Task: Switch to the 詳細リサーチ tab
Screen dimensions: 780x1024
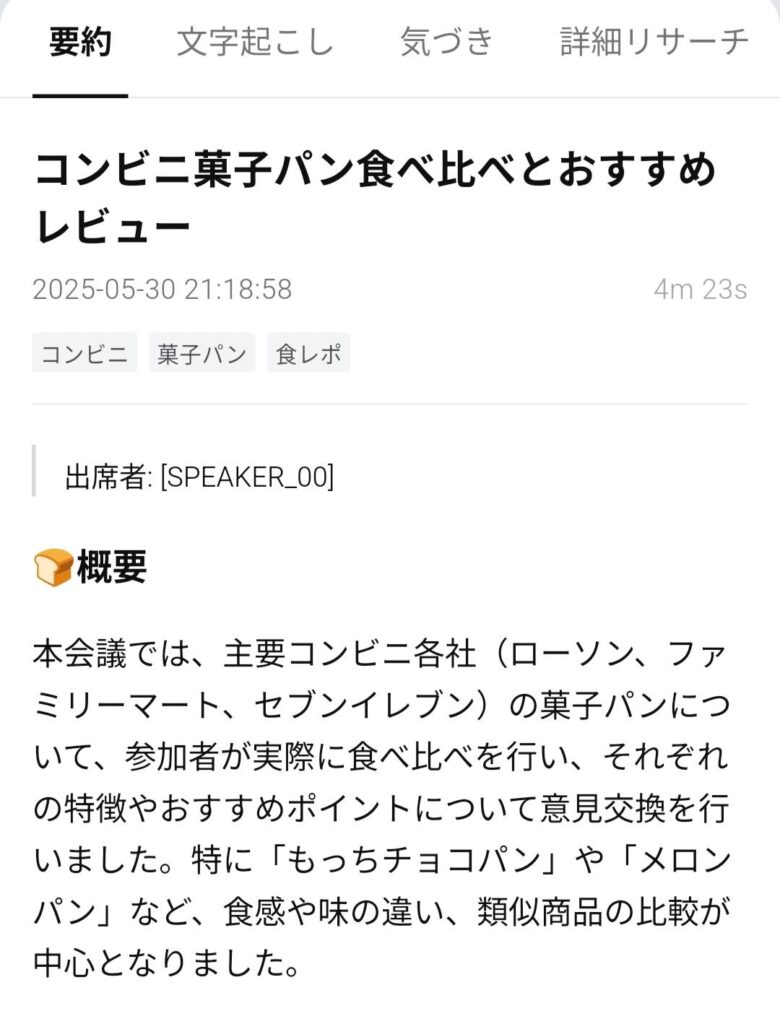Action: [x=654, y=43]
